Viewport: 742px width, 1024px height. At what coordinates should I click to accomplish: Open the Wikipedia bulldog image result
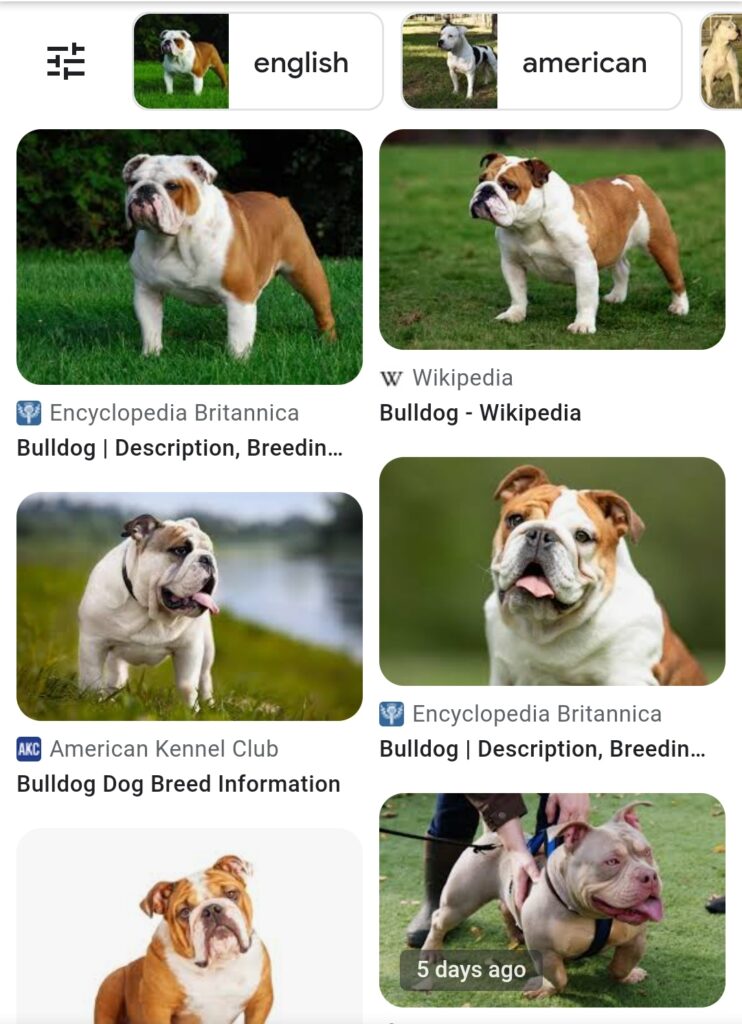point(552,239)
